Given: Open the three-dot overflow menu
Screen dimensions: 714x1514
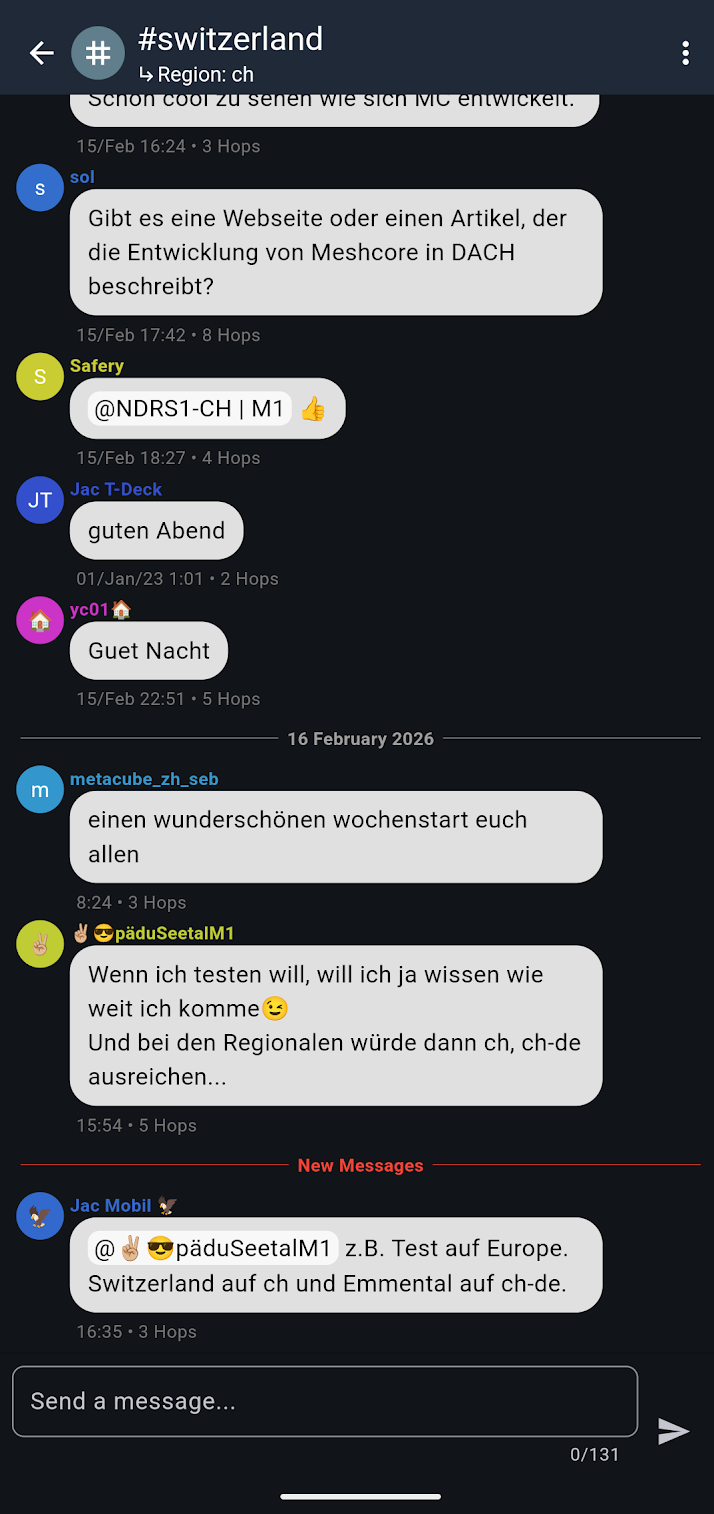Looking at the screenshot, I should (685, 53).
